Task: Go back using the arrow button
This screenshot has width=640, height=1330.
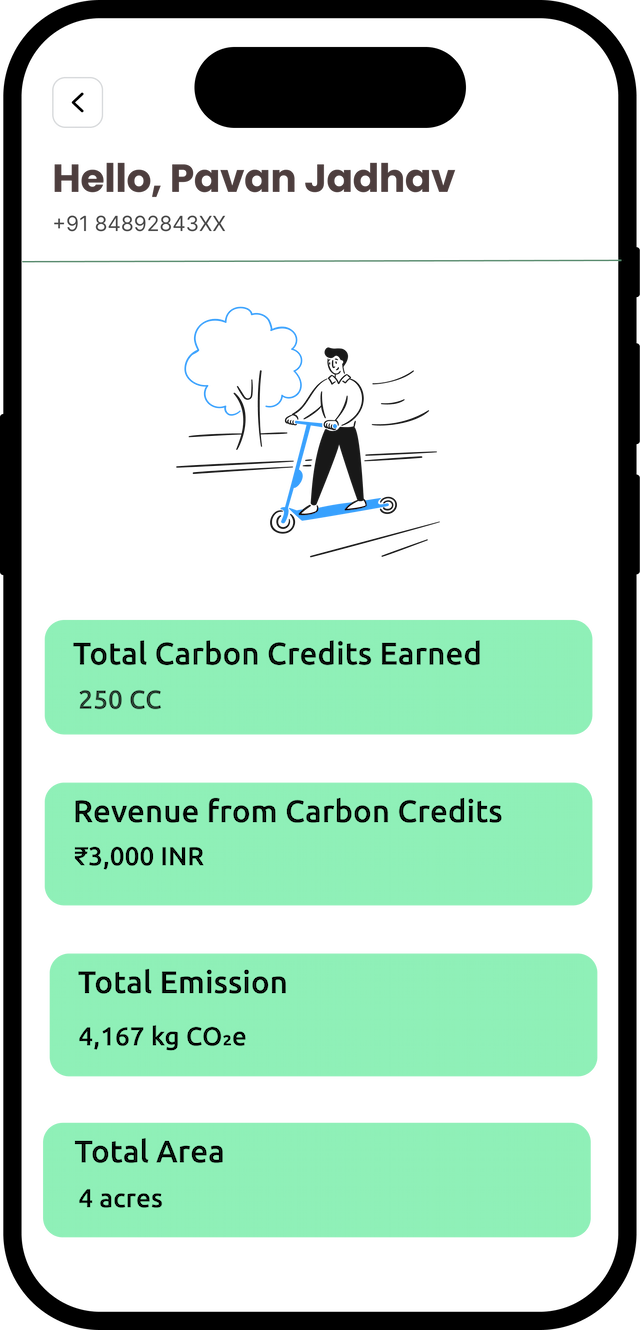Action: [78, 102]
